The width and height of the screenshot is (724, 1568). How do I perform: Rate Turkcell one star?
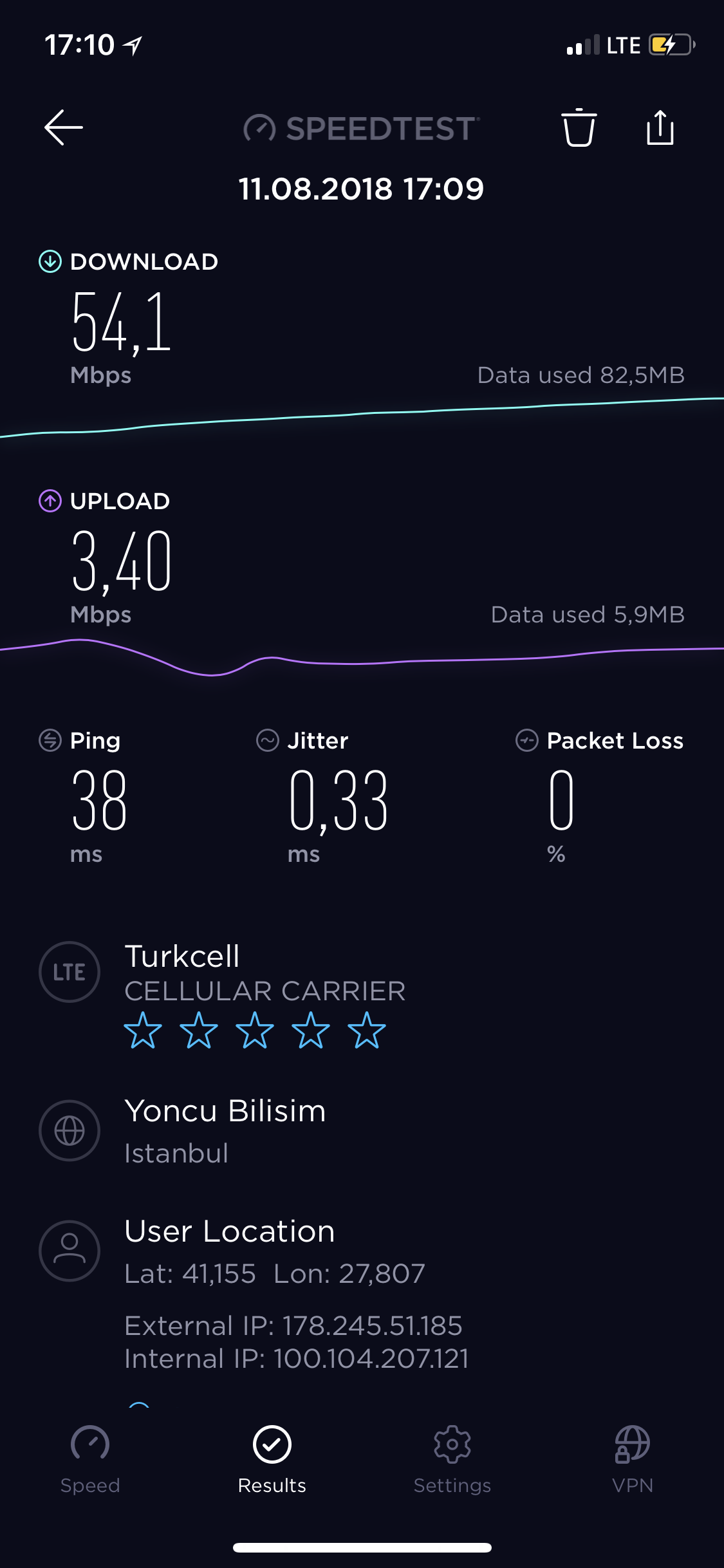(143, 1030)
